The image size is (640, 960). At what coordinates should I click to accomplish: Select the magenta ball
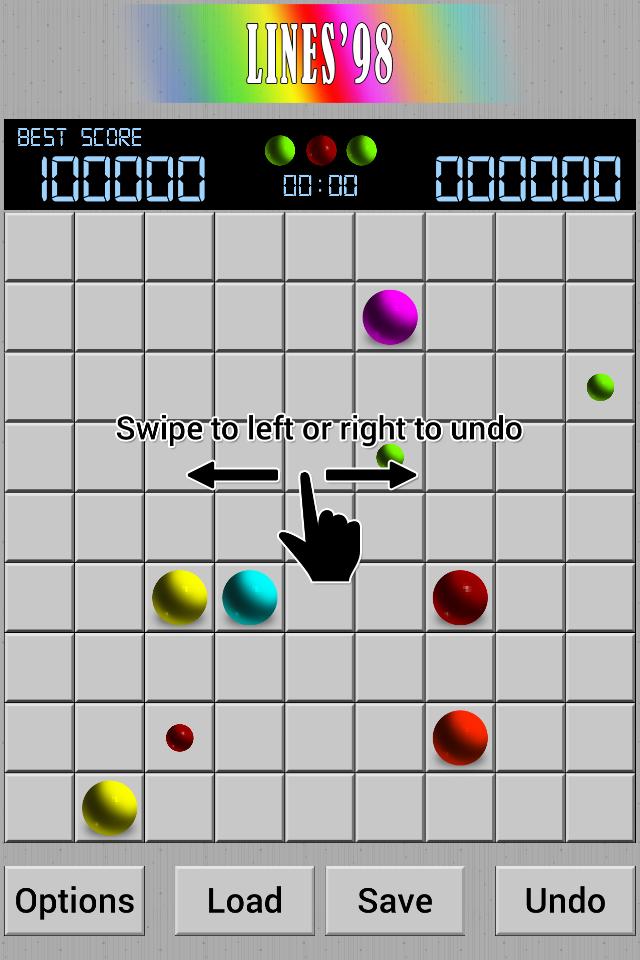[390, 317]
